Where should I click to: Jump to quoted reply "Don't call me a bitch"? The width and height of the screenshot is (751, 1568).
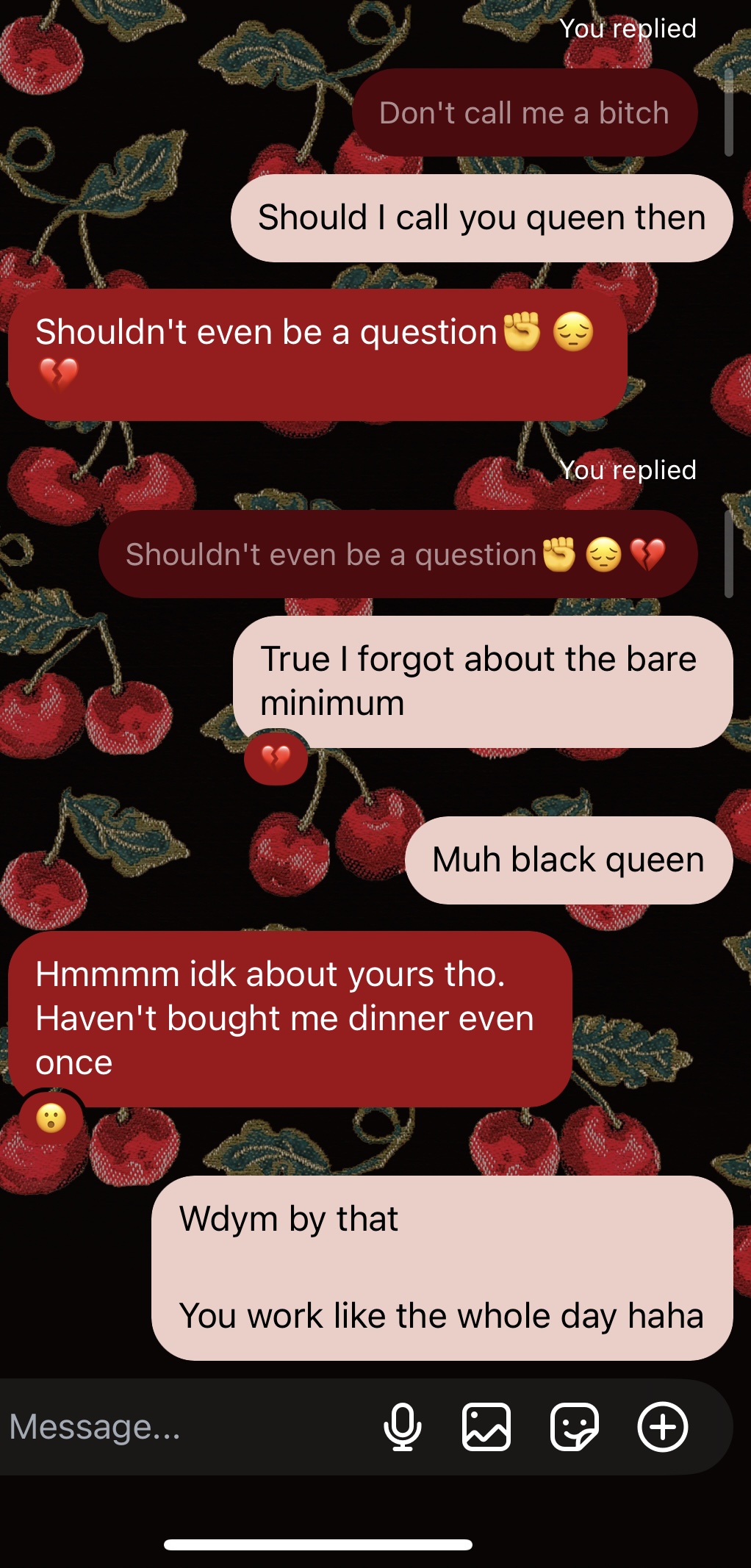(525, 113)
